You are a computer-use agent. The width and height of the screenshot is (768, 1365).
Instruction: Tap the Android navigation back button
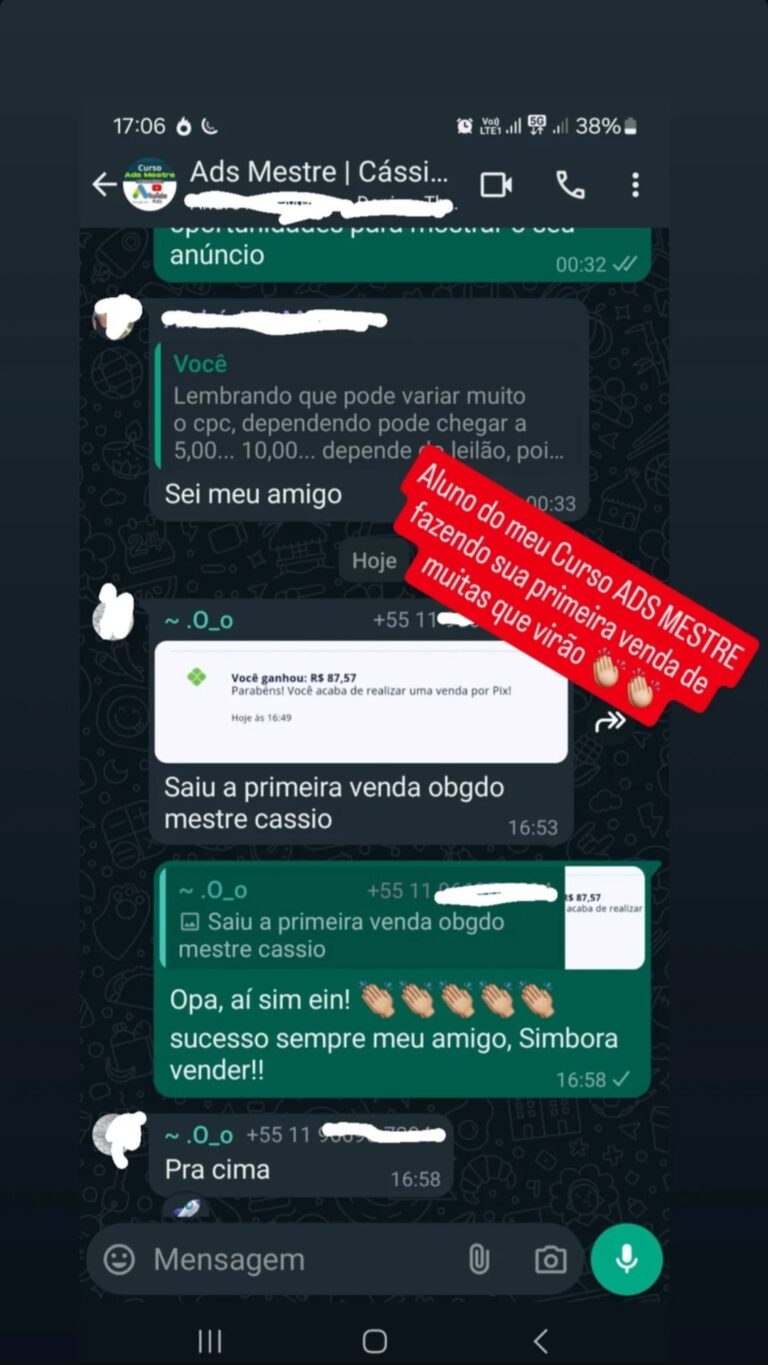click(x=540, y=1341)
